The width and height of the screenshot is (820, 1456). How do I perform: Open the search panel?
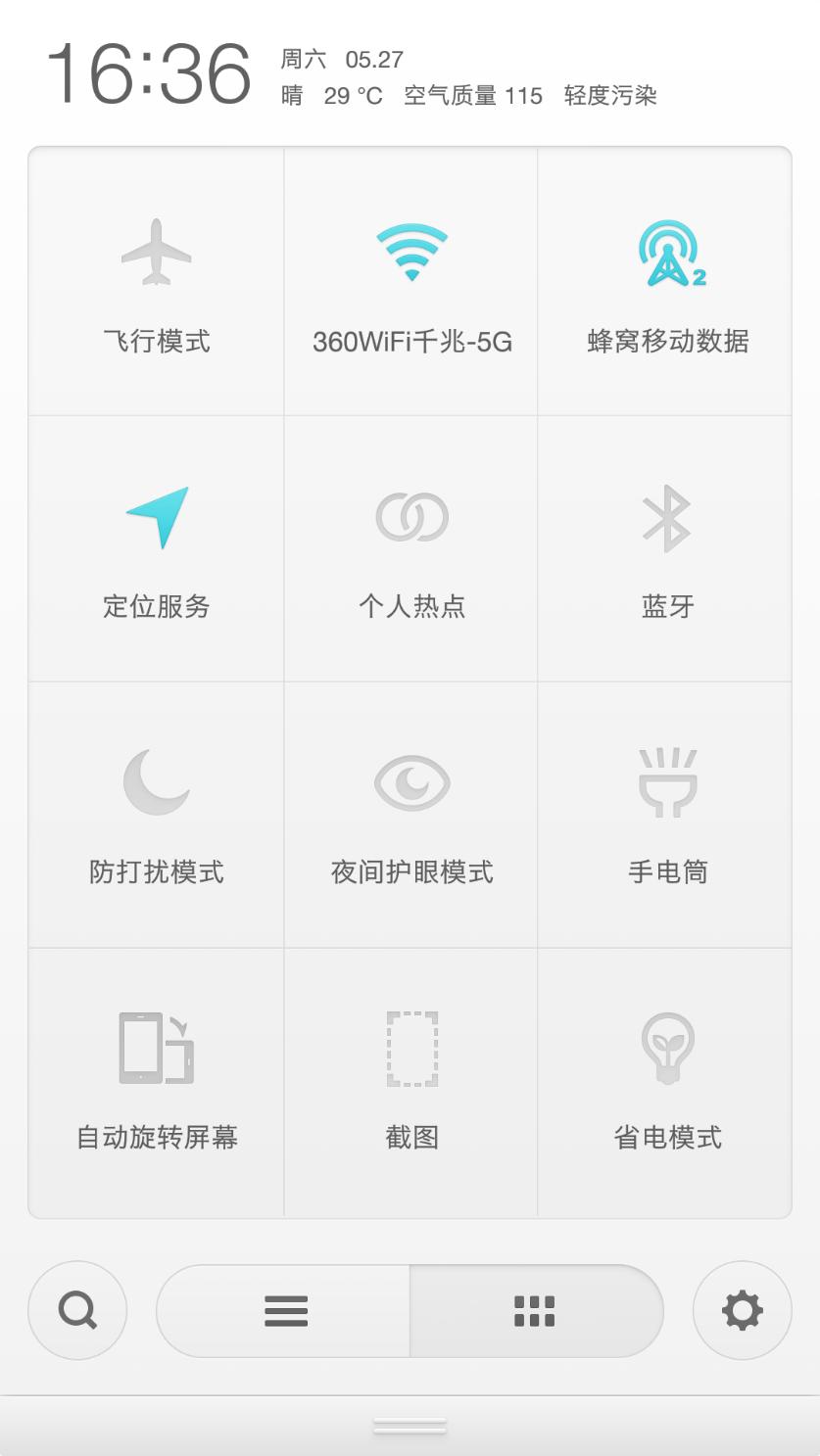[77, 1310]
